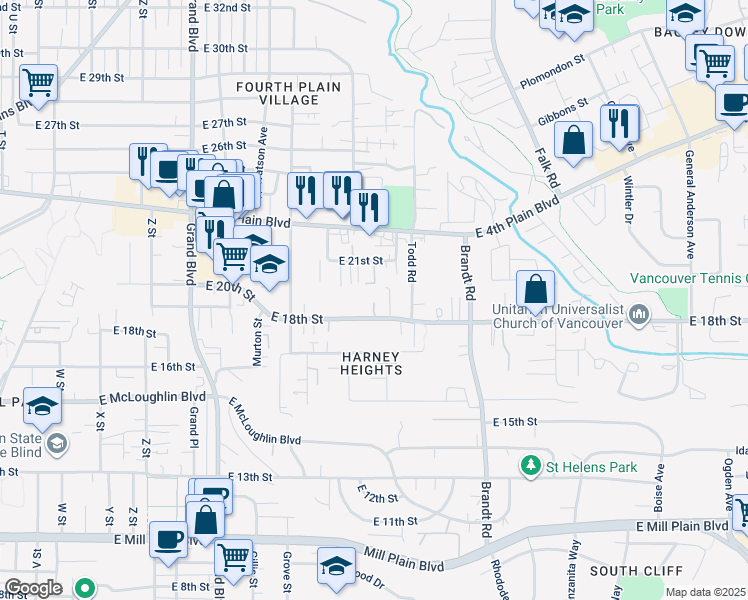Tap the coffee cup marker near General Anderson Ave

pos(733,106)
